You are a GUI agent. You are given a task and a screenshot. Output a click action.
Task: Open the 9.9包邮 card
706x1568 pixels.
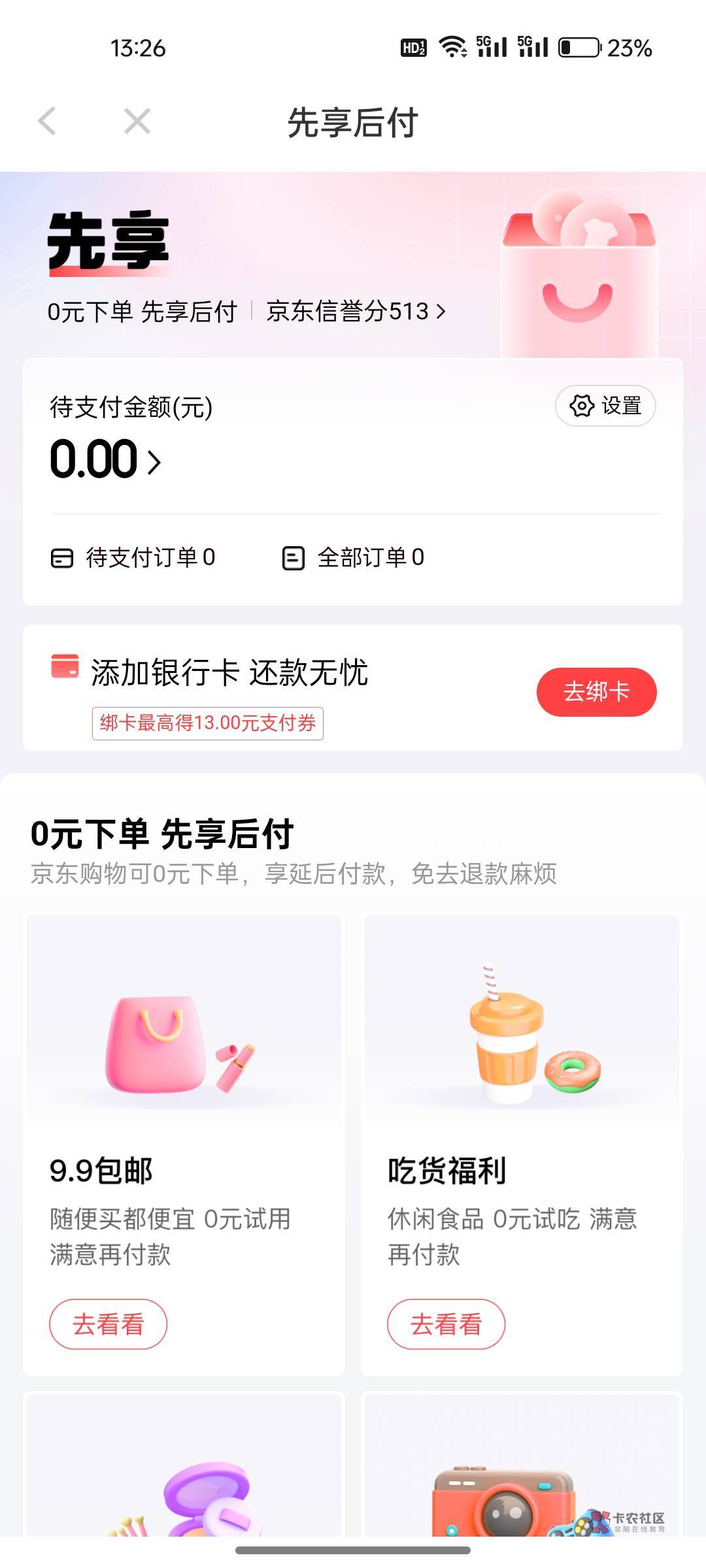(184, 1145)
